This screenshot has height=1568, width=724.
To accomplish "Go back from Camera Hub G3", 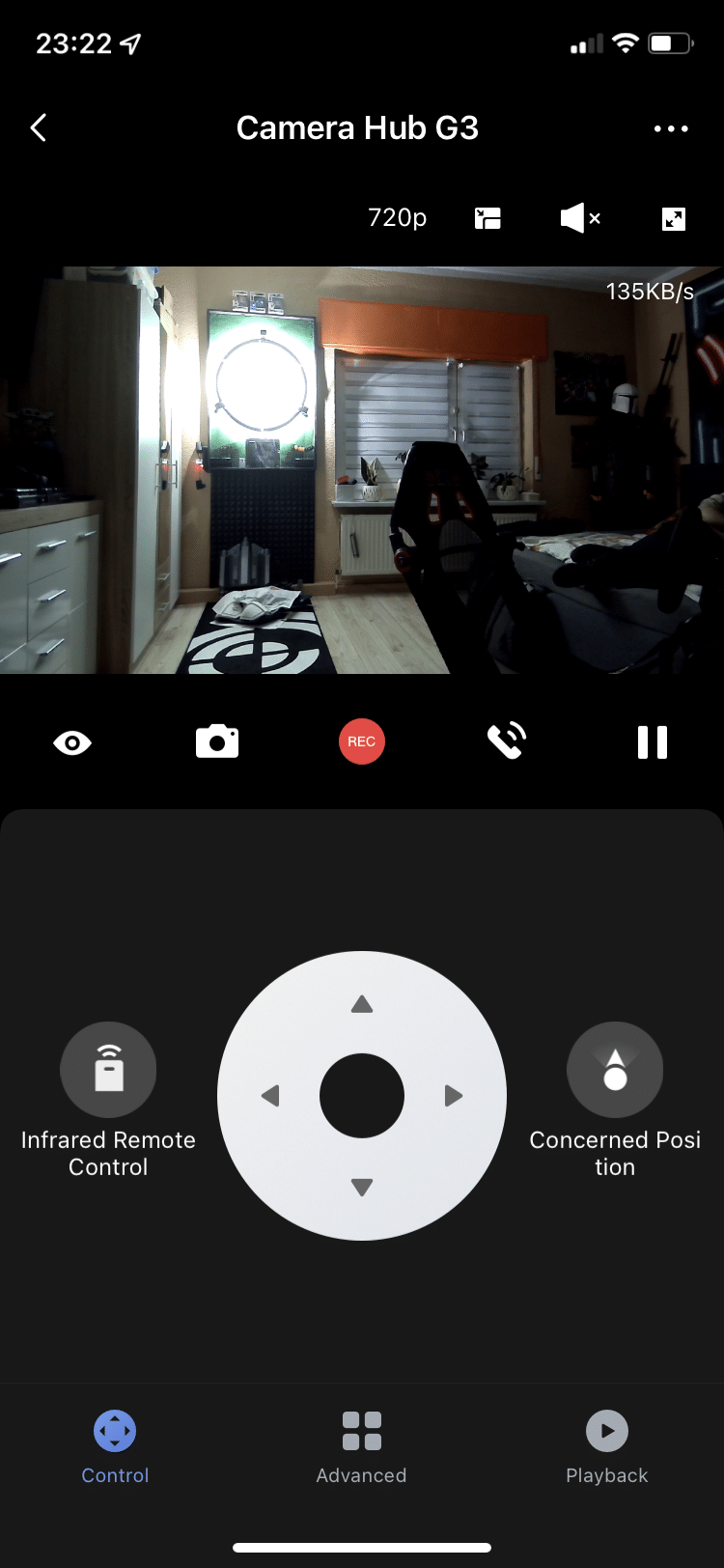I will (39, 127).
